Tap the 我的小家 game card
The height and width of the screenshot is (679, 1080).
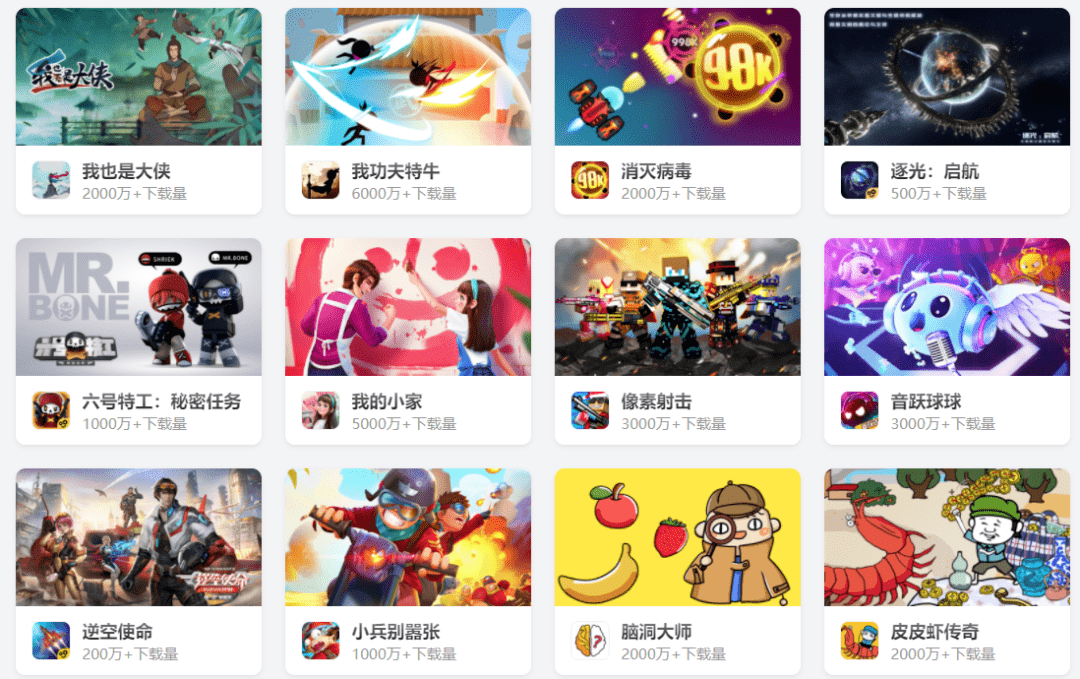(x=408, y=340)
